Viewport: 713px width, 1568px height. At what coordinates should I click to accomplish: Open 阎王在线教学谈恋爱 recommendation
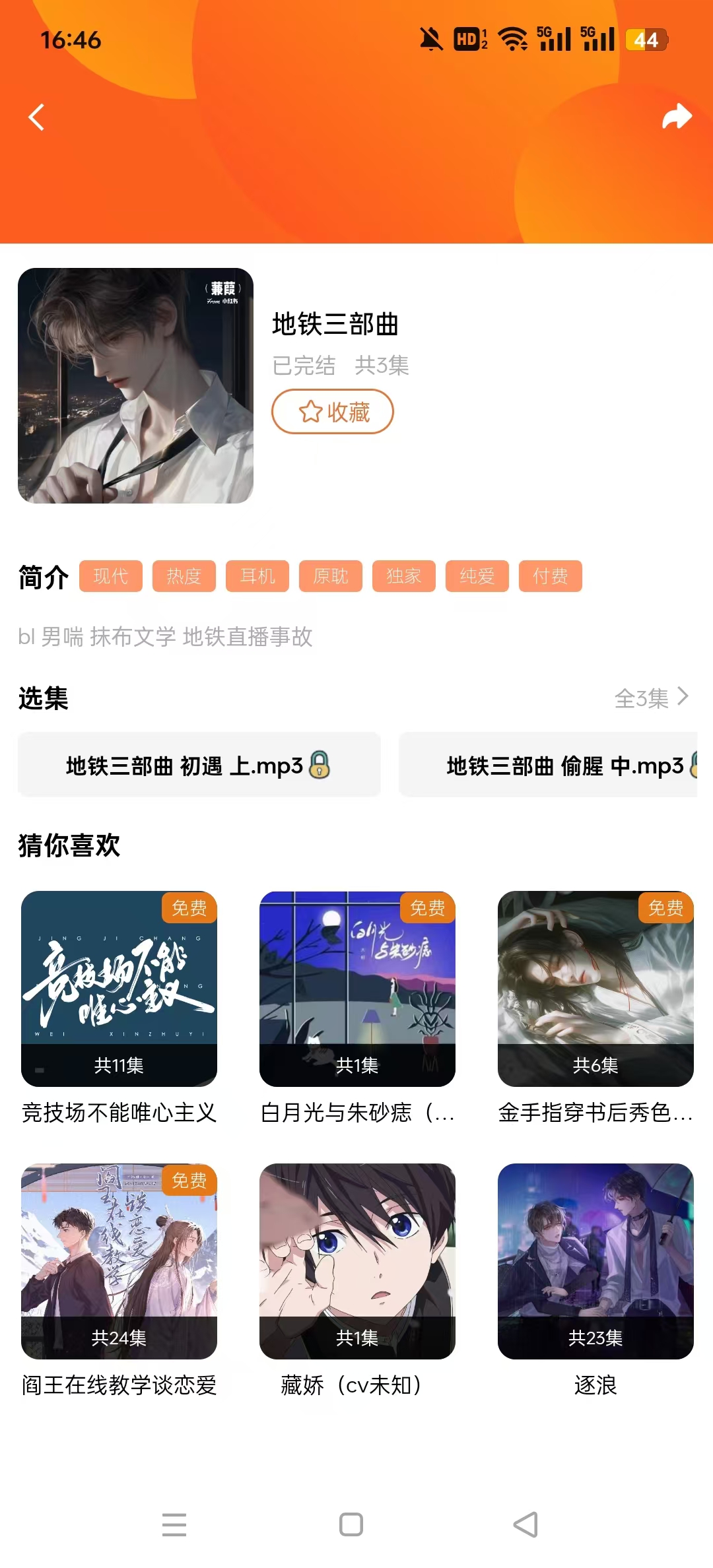pos(119,1260)
